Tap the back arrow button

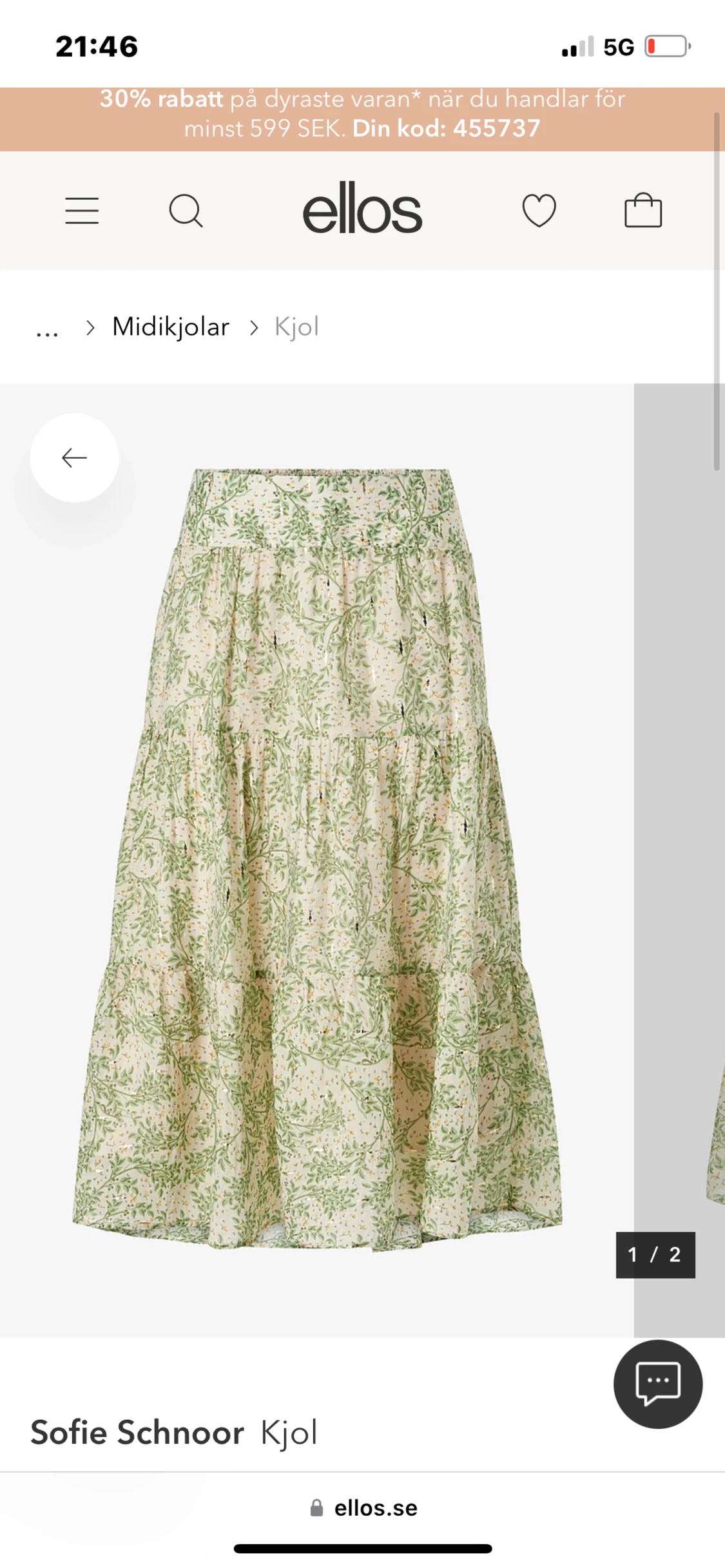[74, 458]
